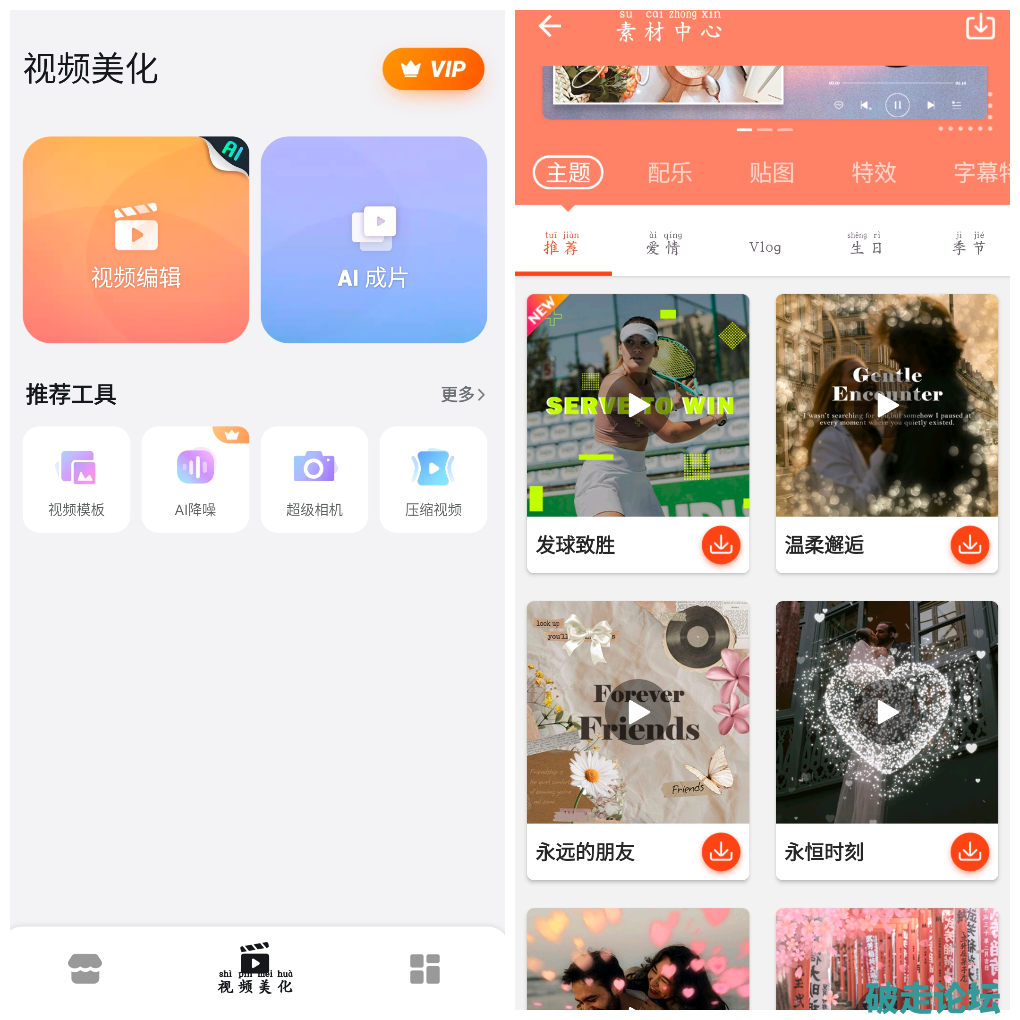The image size is (1020, 1020).
Task: Preview the 温柔邂逅 theme video
Action: point(887,404)
